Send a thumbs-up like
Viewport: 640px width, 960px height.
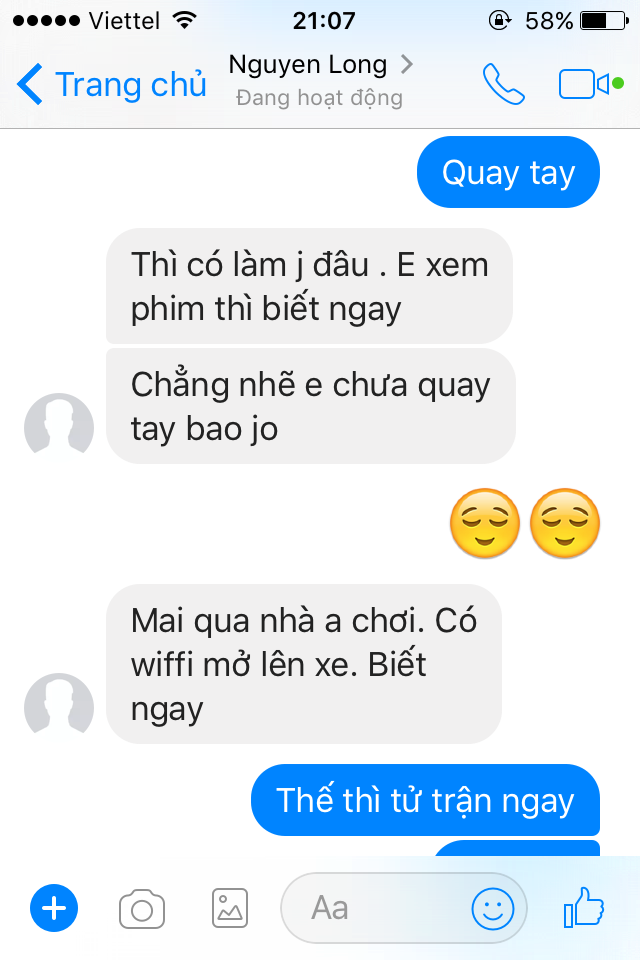pyautogui.click(x=584, y=908)
